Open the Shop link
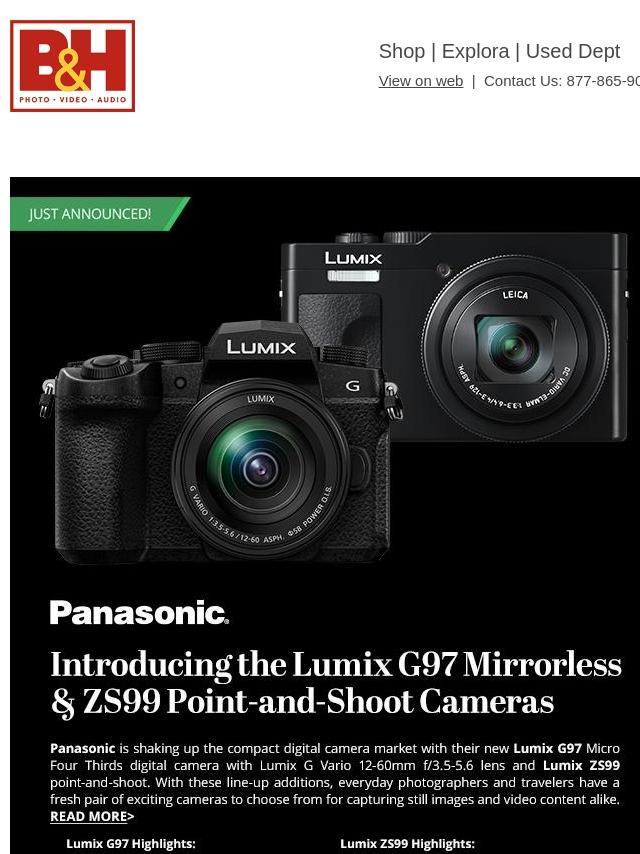This screenshot has height=854, width=640. 401,51
